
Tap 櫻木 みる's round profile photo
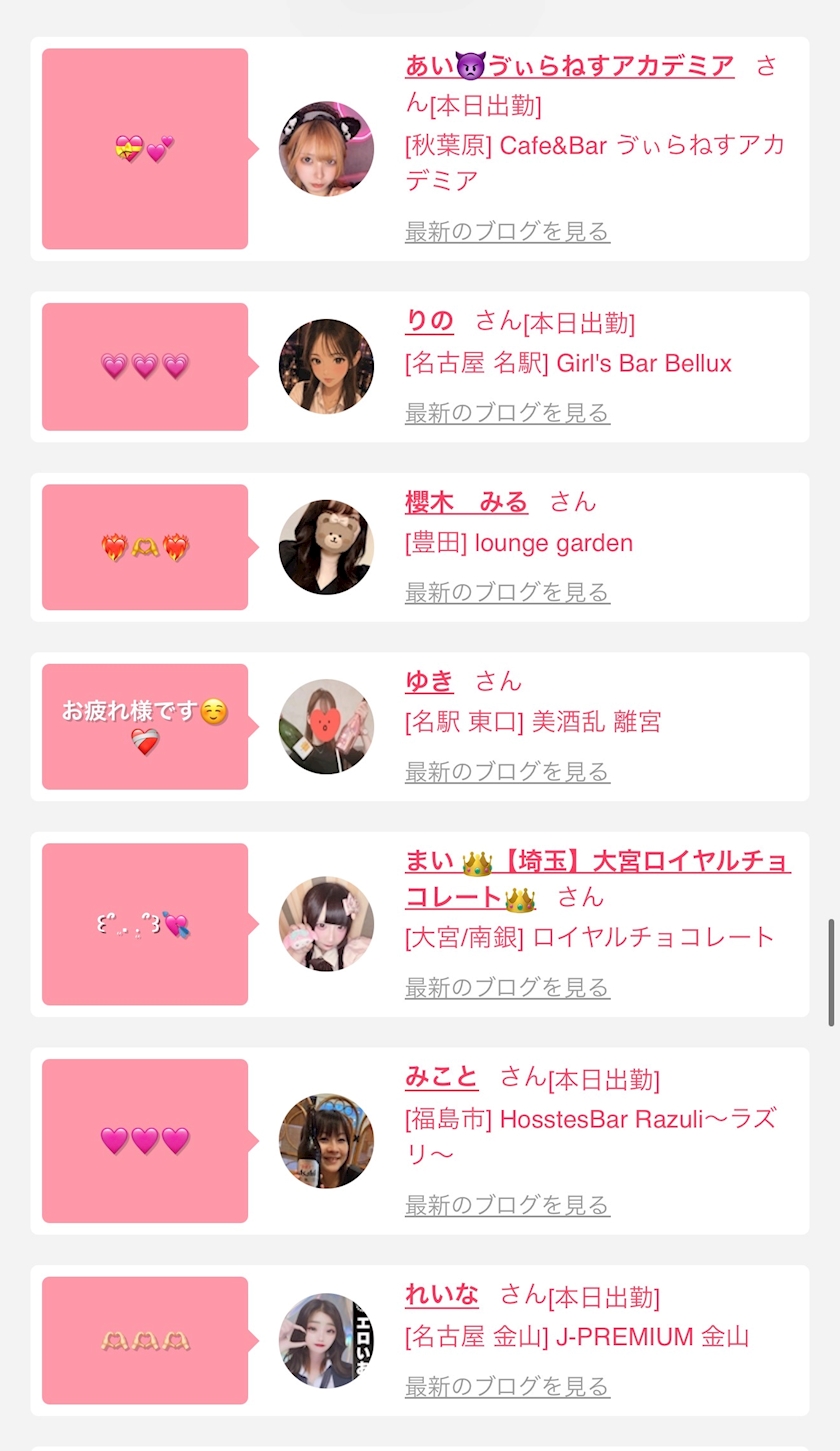click(326, 547)
